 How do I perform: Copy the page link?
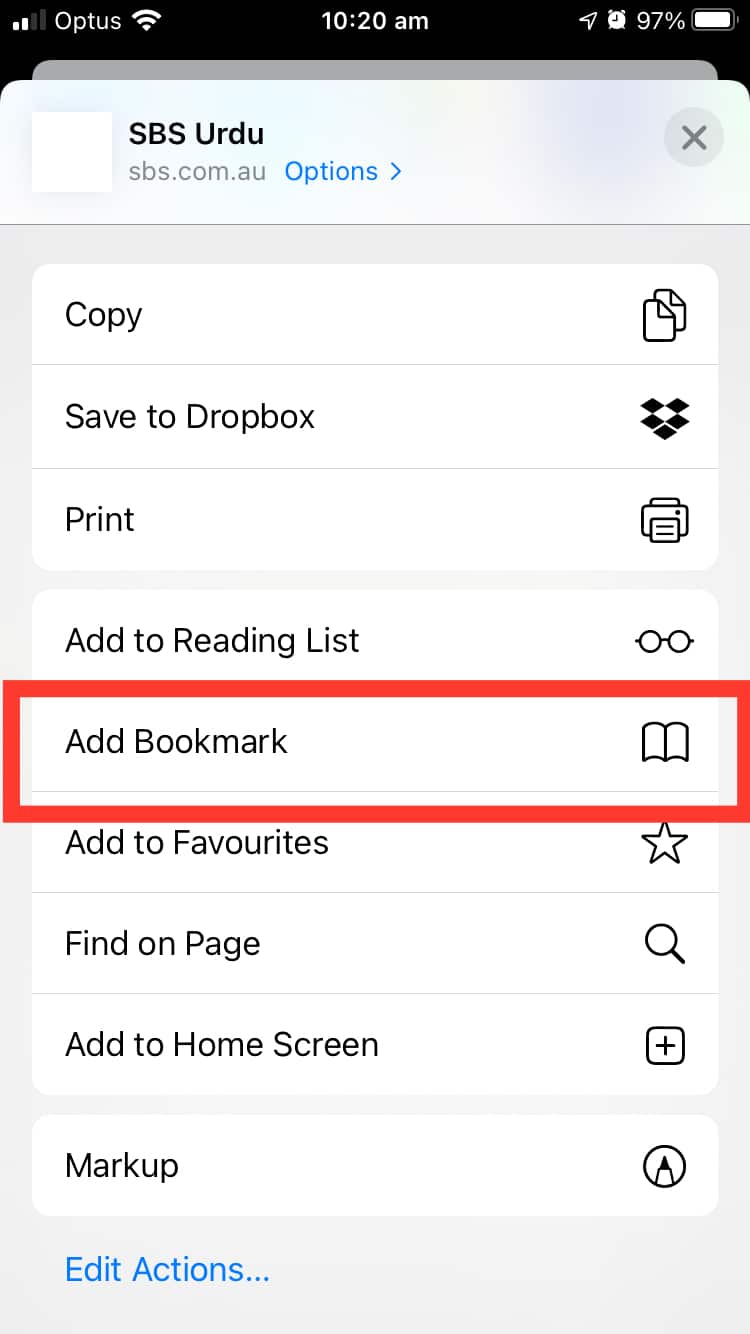click(375, 315)
